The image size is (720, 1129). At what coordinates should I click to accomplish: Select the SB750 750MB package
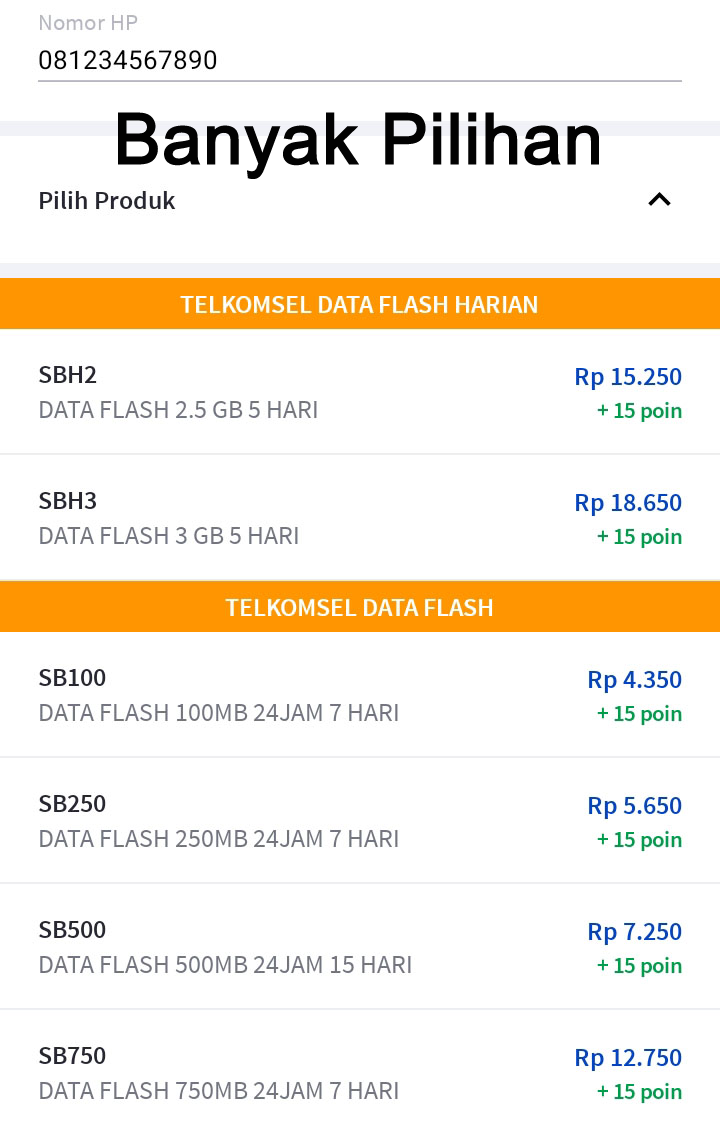pyautogui.click(x=300, y=1071)
